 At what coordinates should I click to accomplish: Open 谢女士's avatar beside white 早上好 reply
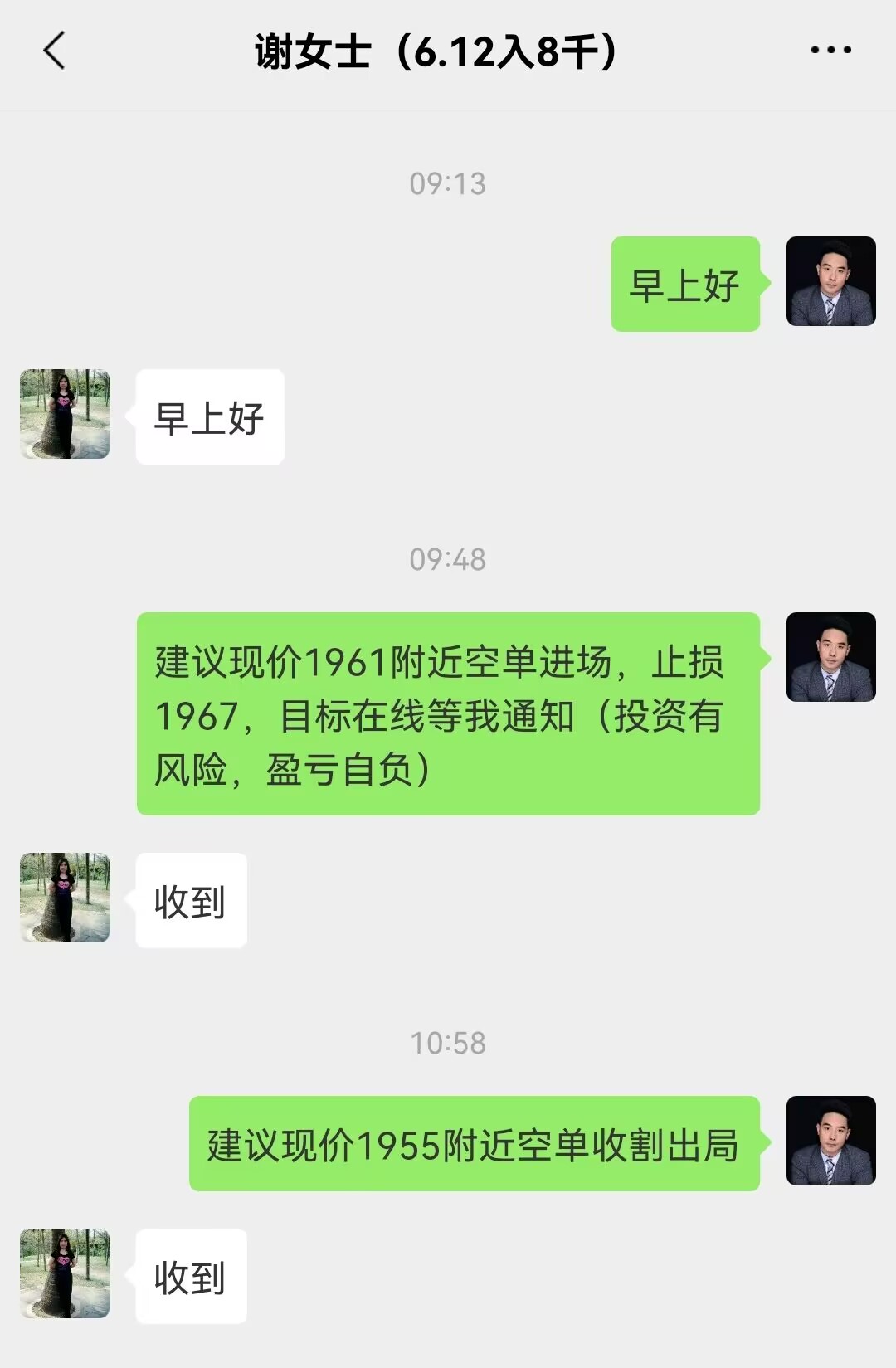click(x=65, y=414)
